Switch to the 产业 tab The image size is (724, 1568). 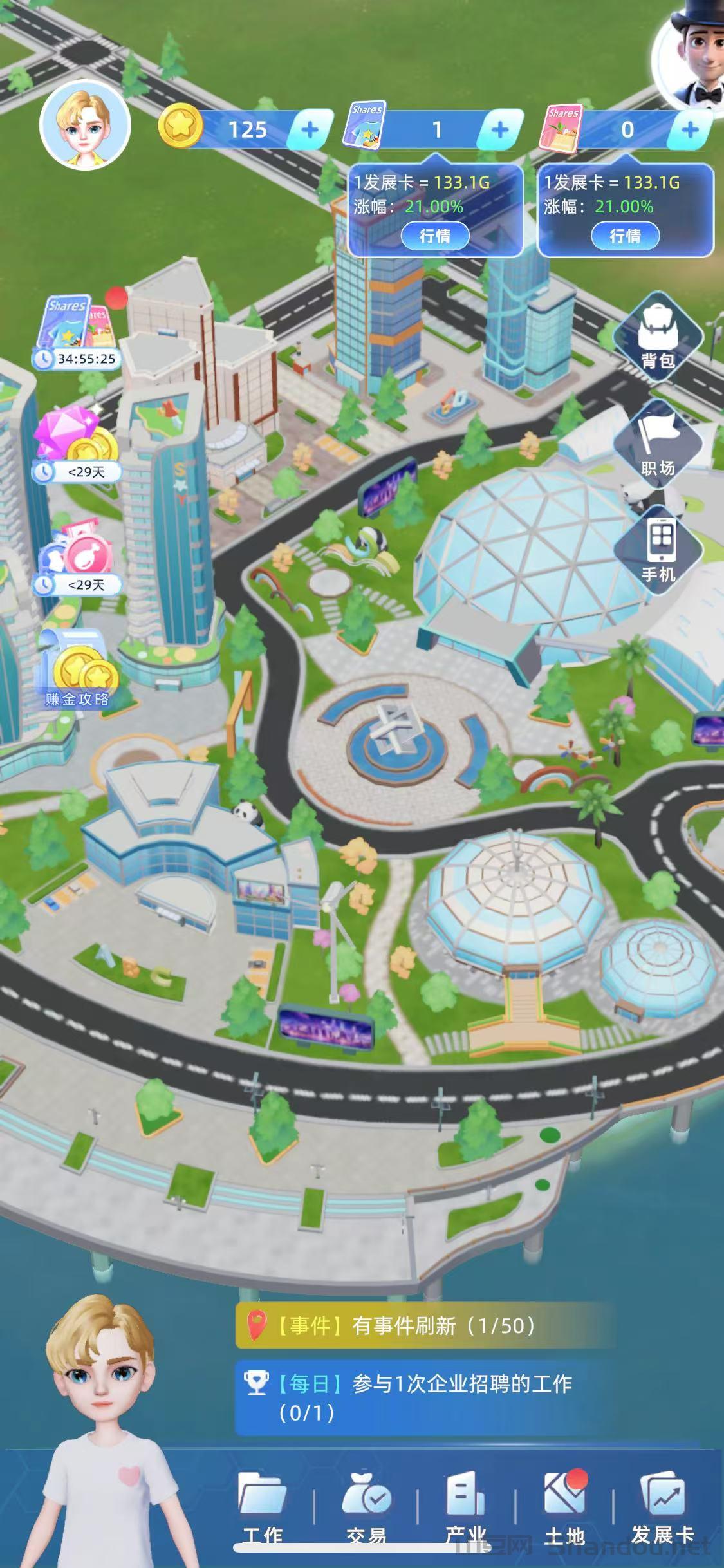point(465,1506)
